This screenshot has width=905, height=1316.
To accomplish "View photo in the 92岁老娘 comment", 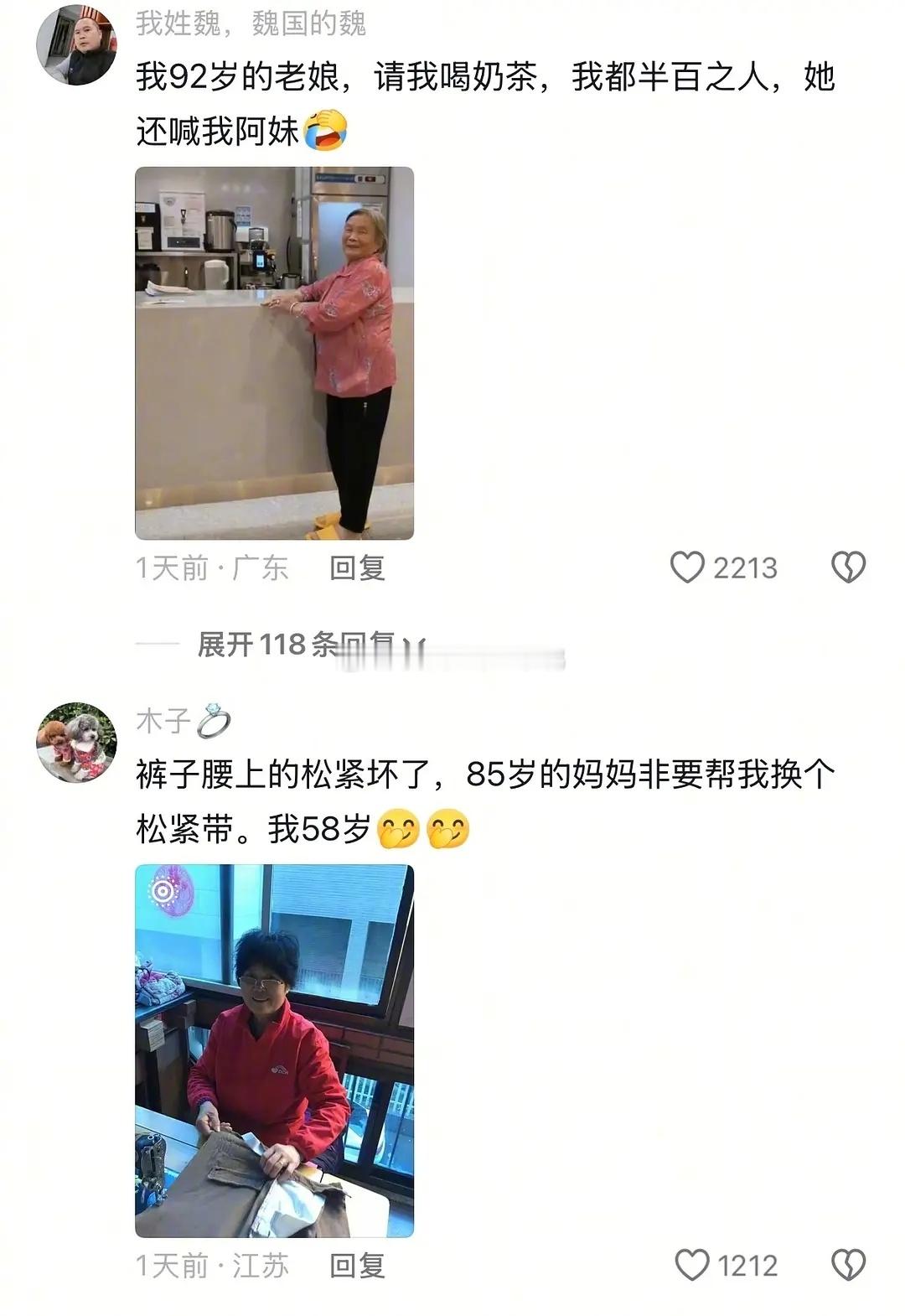I will point(274,353).
